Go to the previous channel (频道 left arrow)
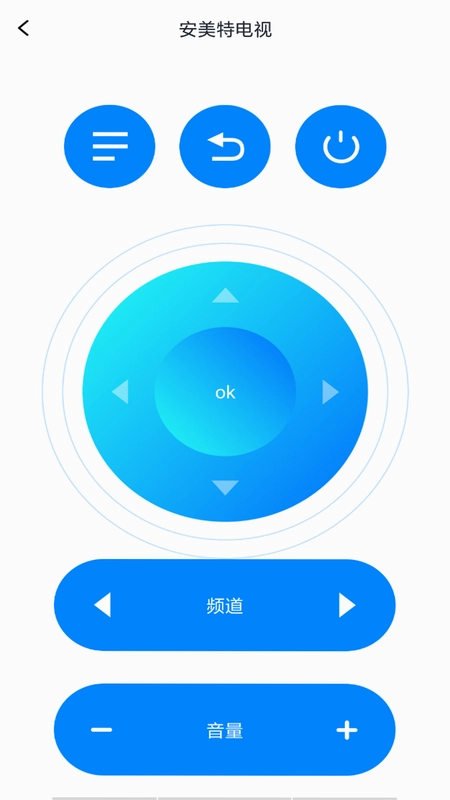This screenshot has width=450, height=800. click(x=102, y=605)
